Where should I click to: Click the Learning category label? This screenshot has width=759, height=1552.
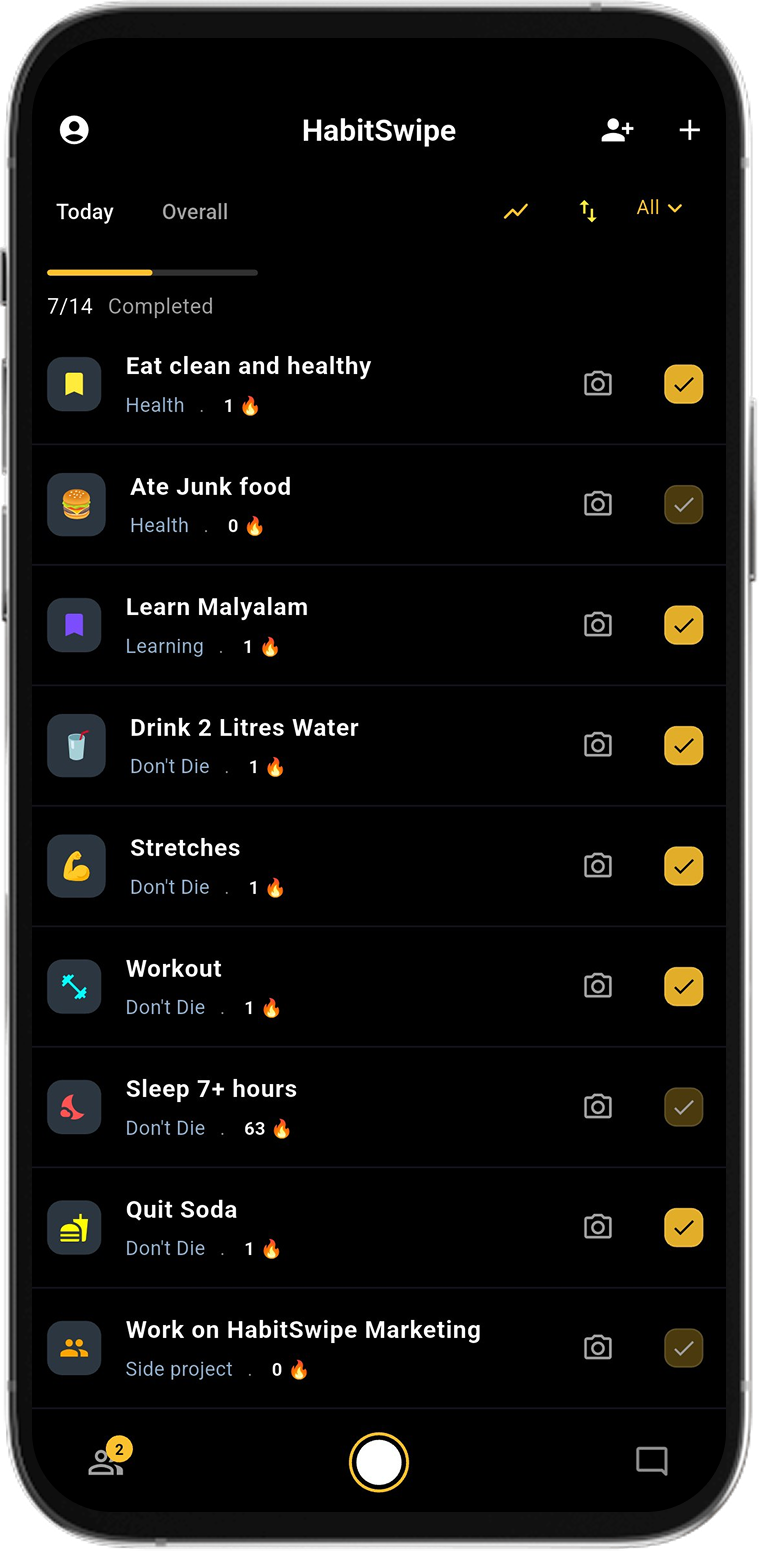pyautogui.click(x=164, y=646)
